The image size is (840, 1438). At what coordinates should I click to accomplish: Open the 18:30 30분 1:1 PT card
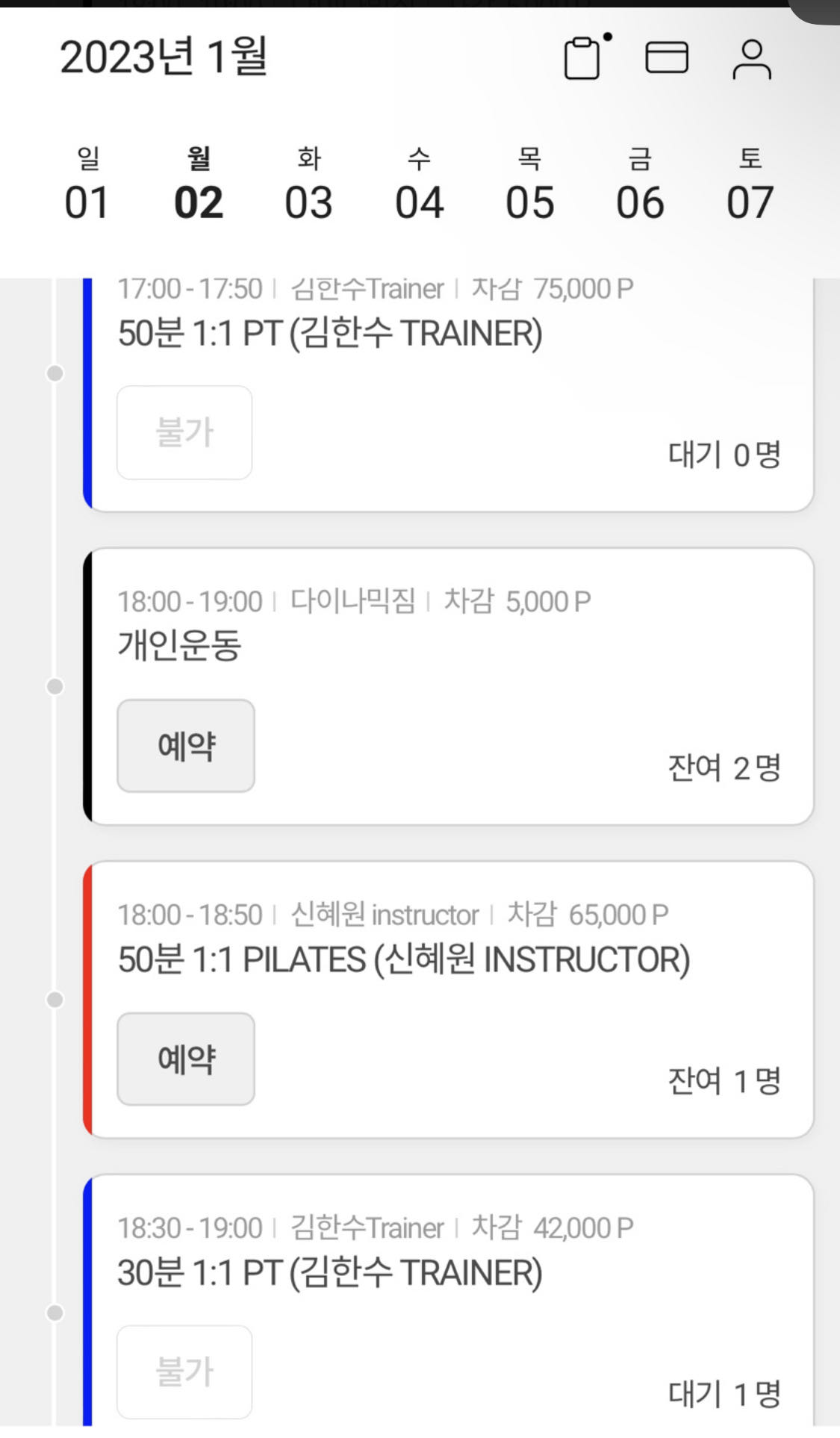click(x=448, y=1272)
